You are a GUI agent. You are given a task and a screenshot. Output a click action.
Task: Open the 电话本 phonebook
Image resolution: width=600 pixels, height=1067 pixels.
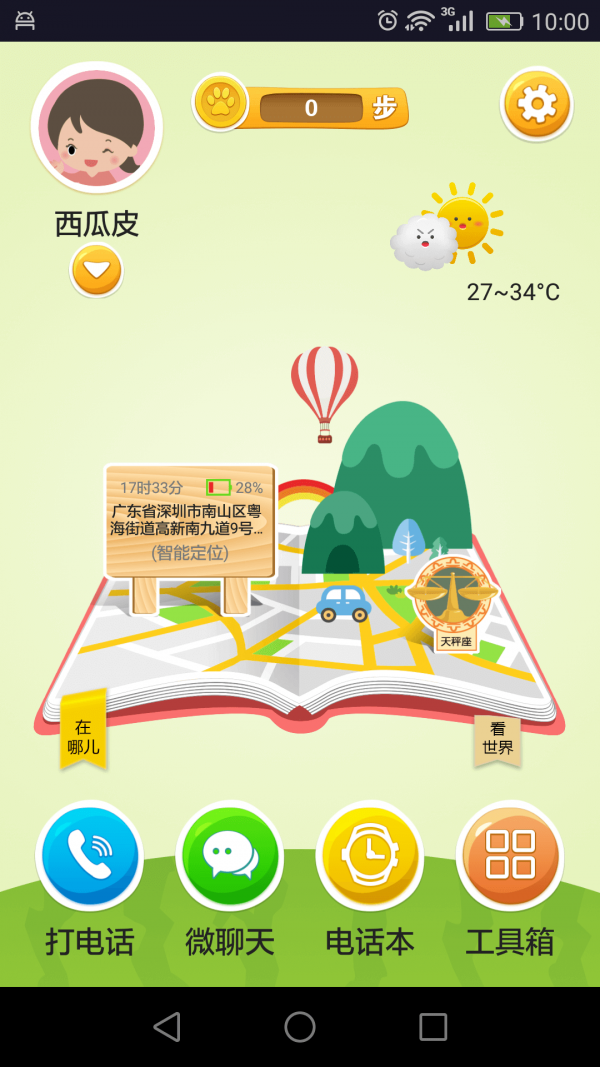[370, 856]
